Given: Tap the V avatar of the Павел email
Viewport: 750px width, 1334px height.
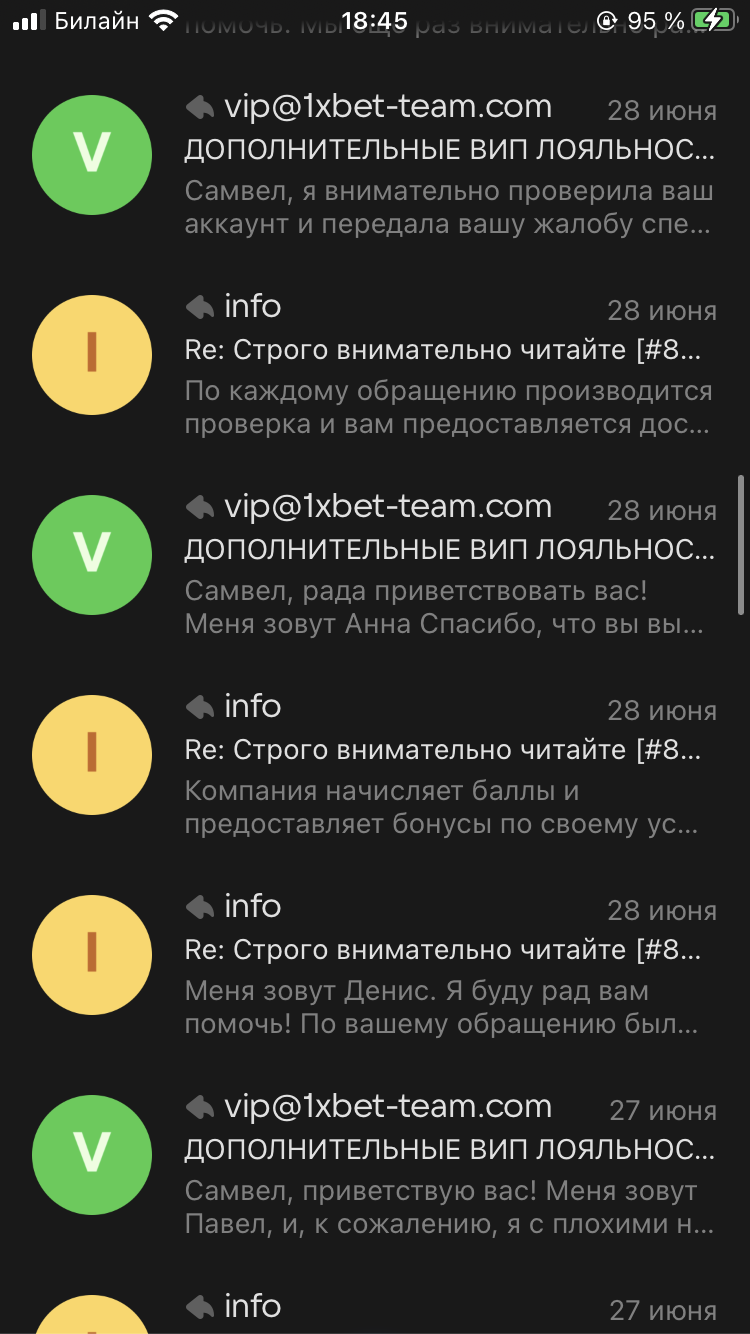Looking at the screenshot, I should click(x=92, y=1154).
